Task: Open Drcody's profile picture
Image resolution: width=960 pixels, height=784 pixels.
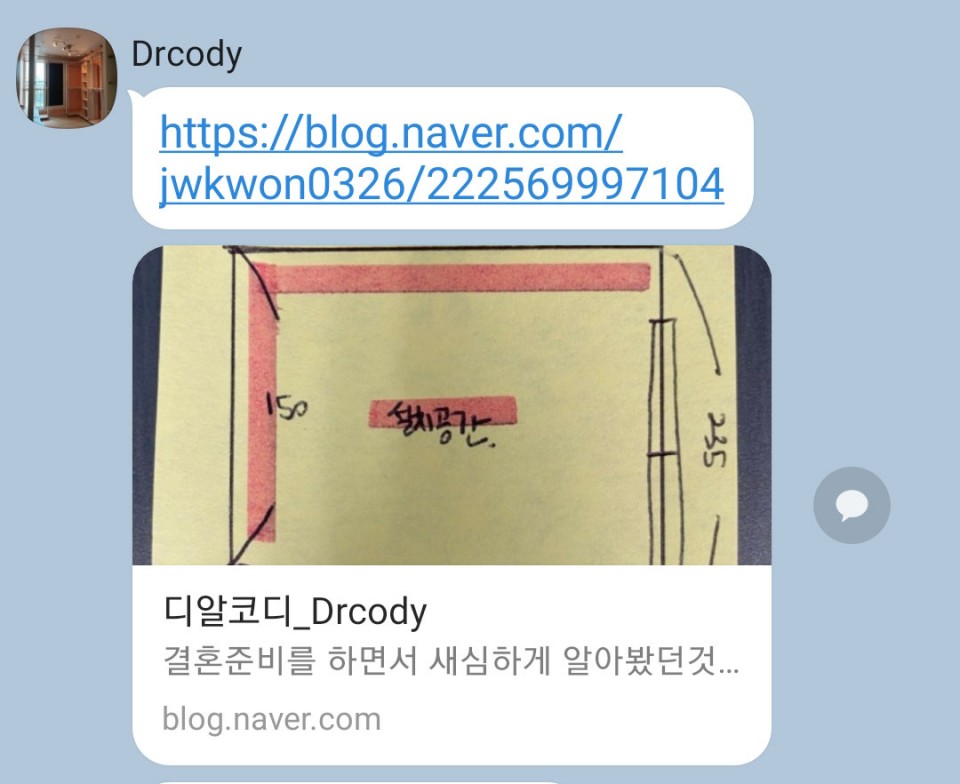Action: point(67,78)
